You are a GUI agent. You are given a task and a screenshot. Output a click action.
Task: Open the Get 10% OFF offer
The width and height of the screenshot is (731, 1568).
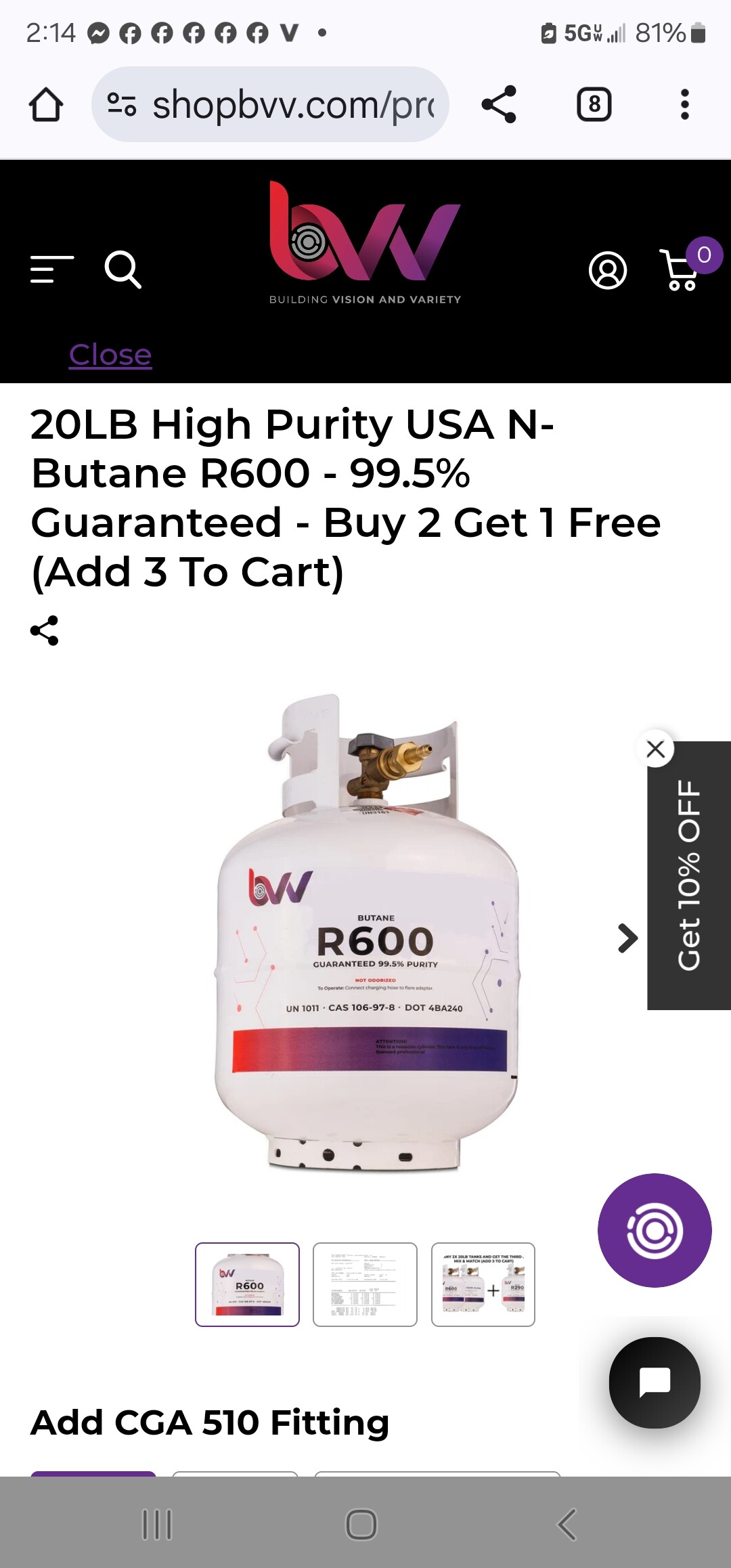pos(689,875)
